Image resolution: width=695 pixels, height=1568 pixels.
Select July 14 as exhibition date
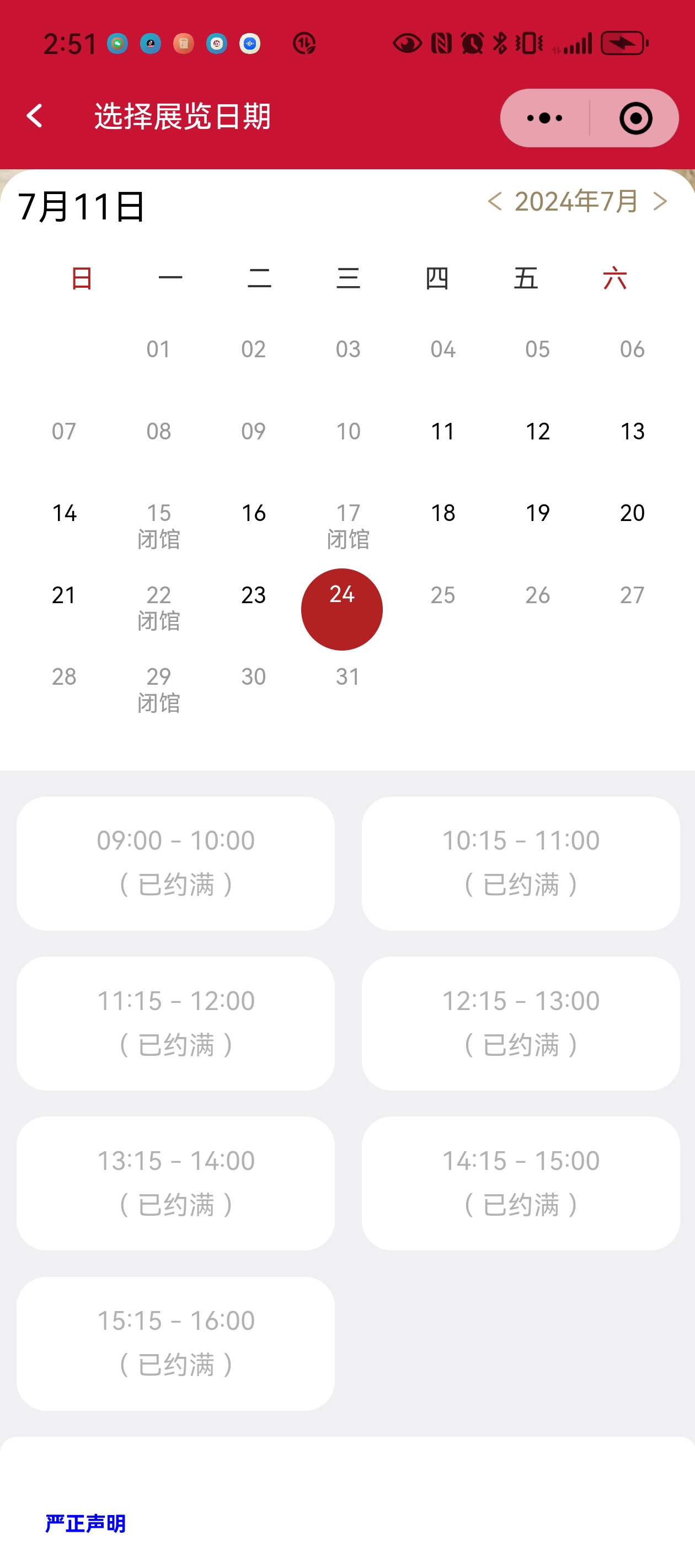pyautogui.click(x=64, y=513)
